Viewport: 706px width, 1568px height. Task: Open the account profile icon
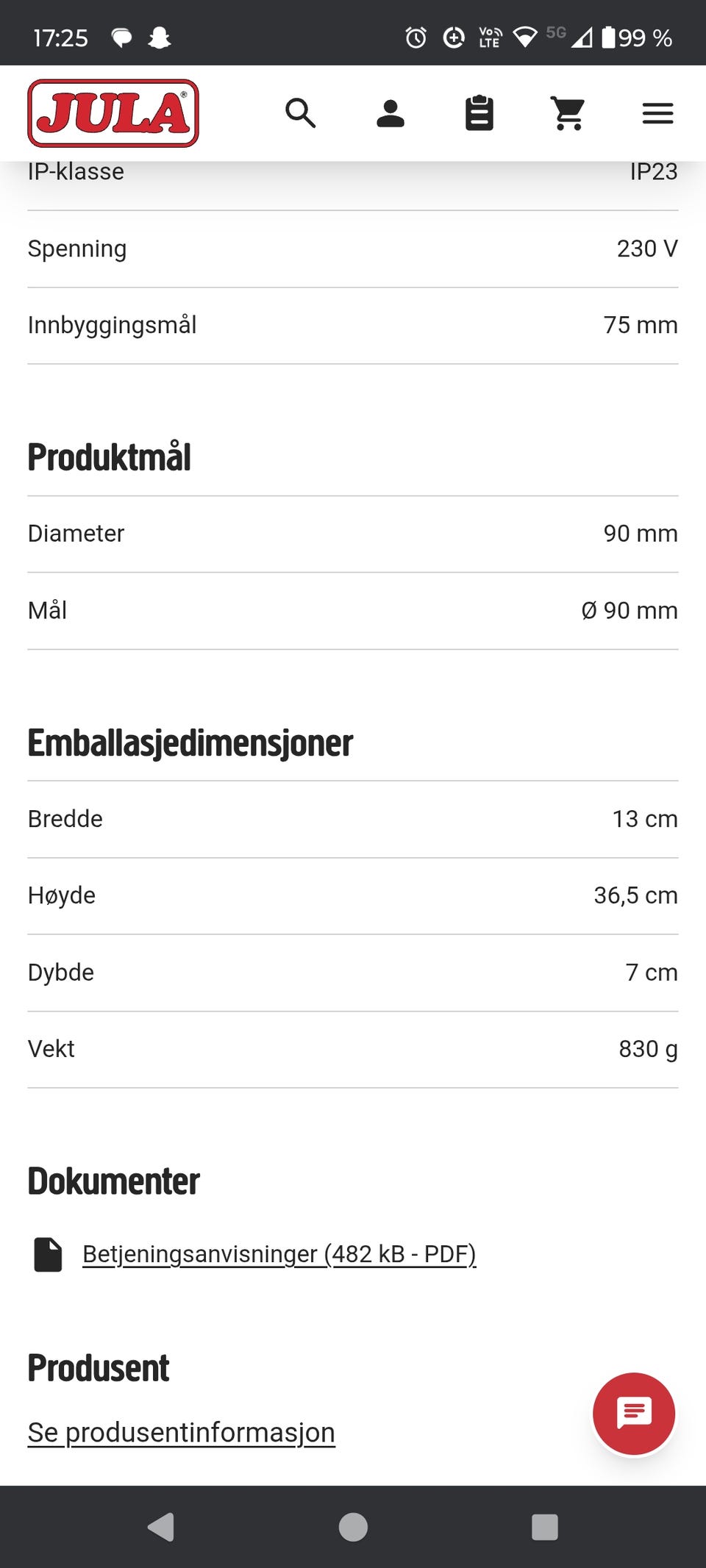pos(391,113)
